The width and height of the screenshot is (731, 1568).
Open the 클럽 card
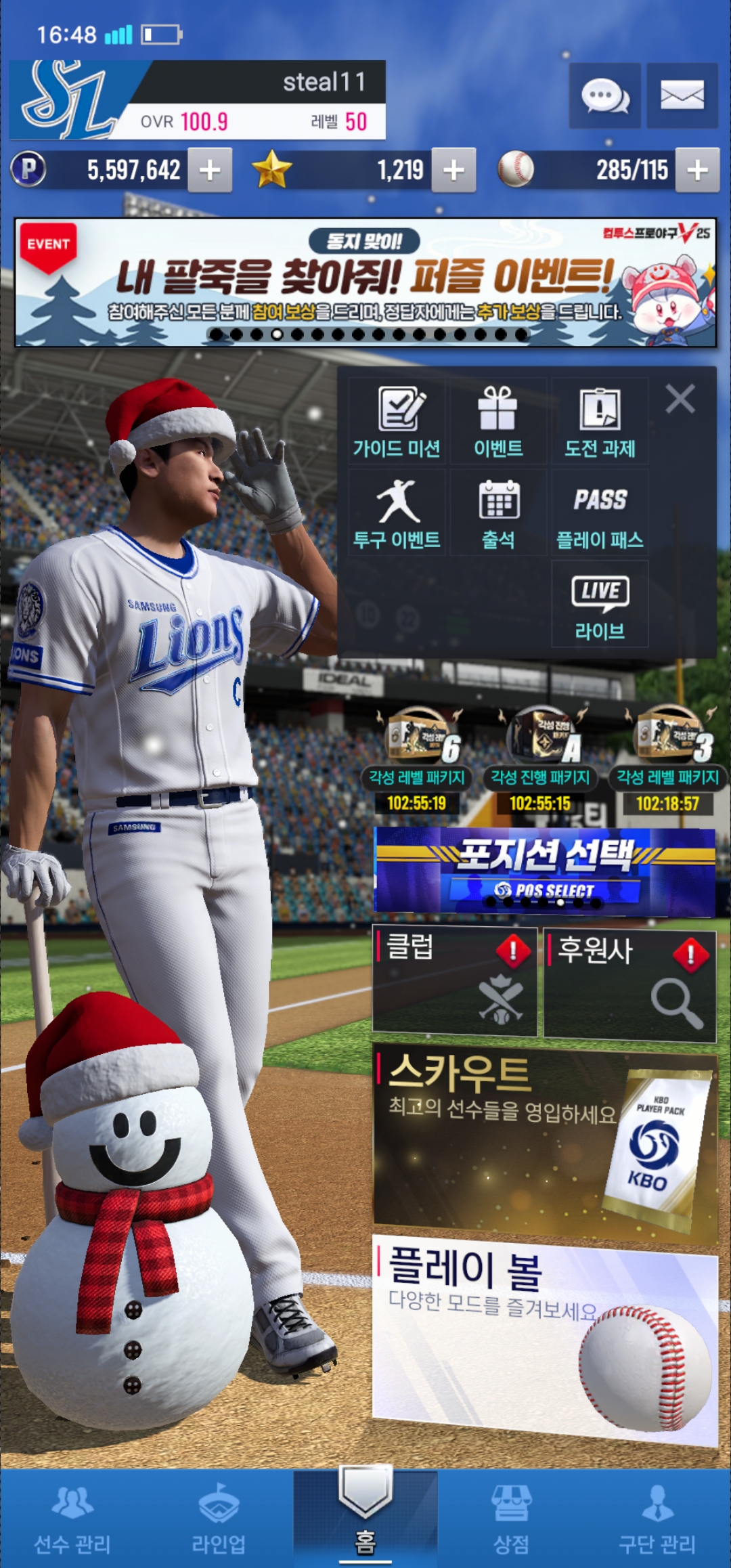click(454, 982)
